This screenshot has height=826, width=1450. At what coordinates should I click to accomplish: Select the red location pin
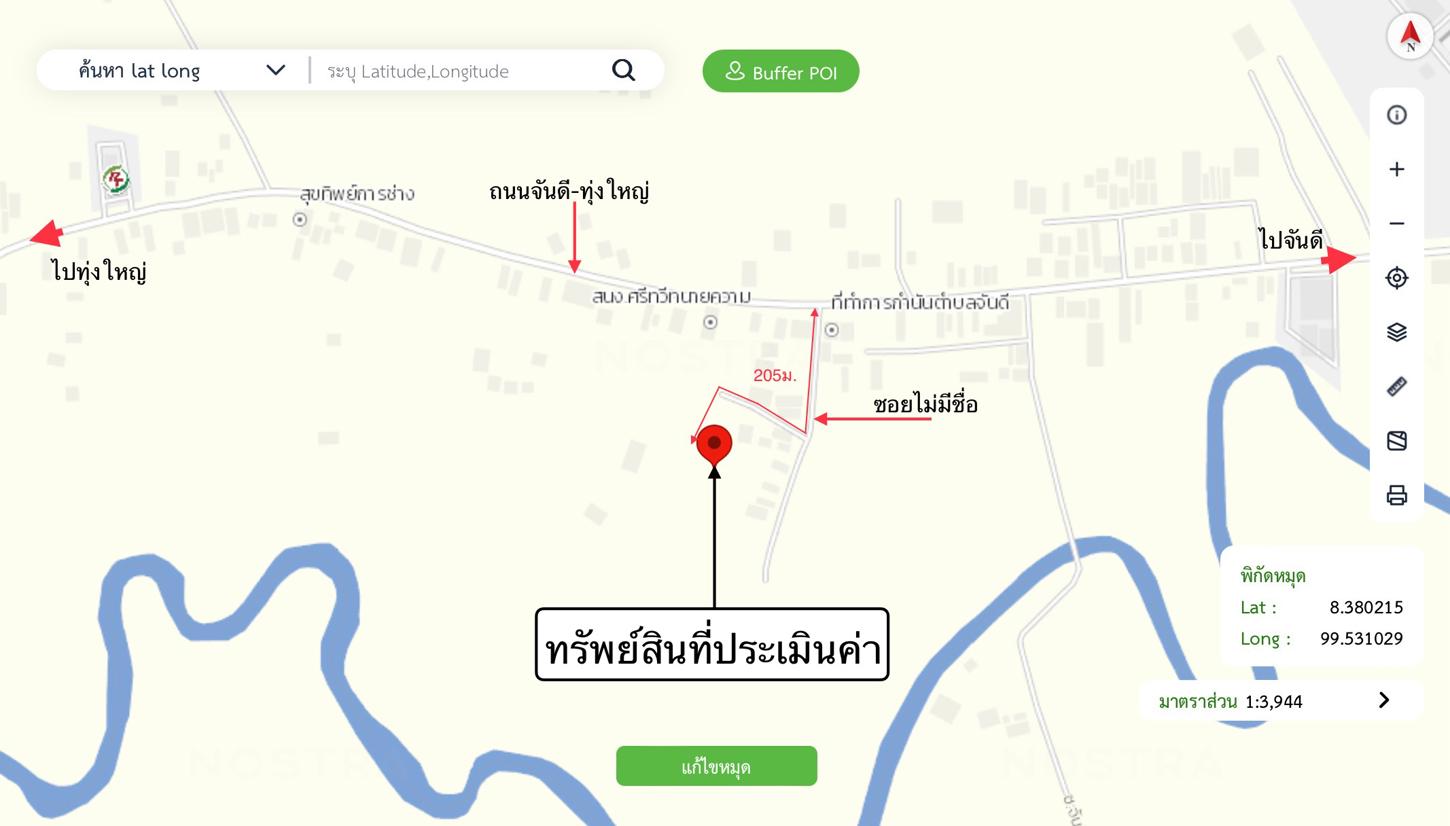tap(714, 443)
